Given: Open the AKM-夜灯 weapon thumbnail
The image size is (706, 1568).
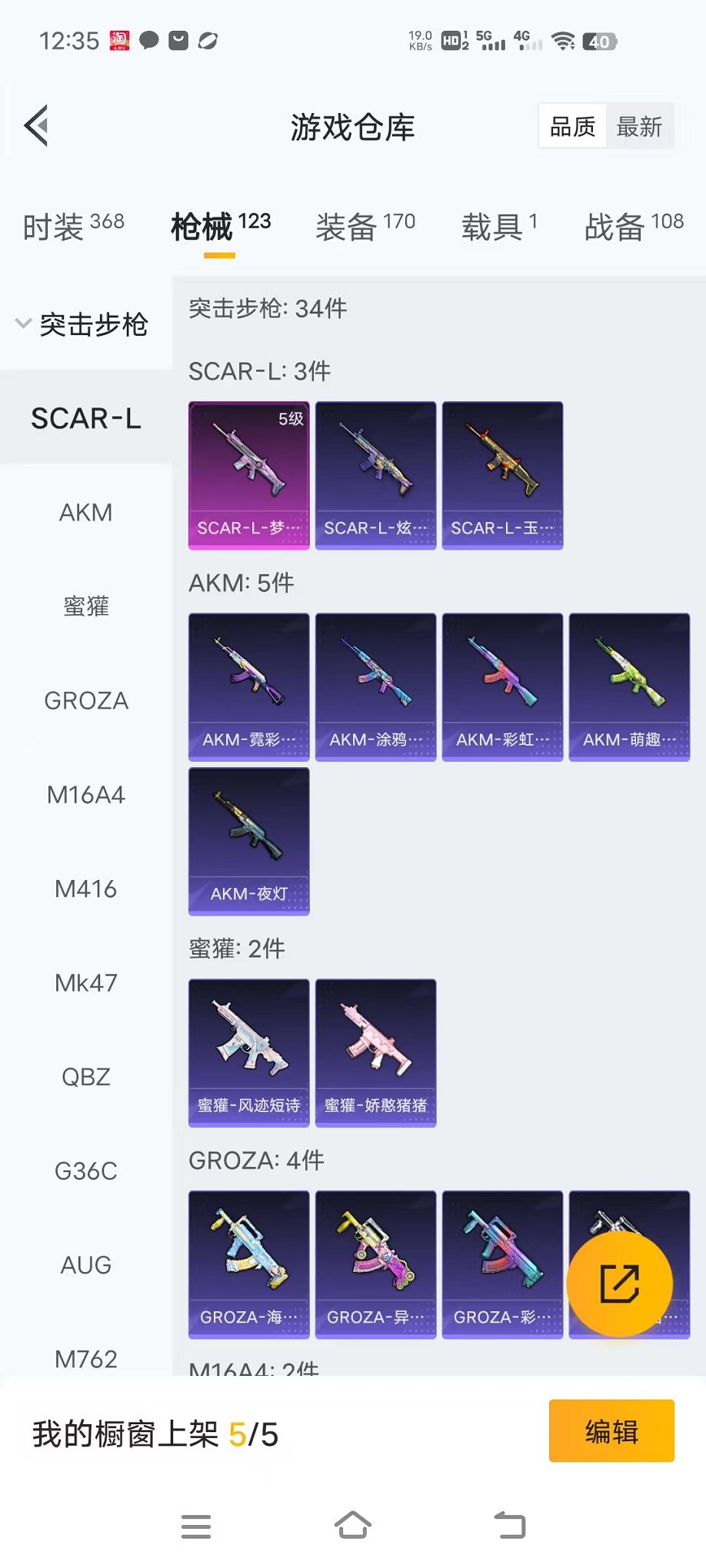Looking at the screenshot, I should point(248,842).
